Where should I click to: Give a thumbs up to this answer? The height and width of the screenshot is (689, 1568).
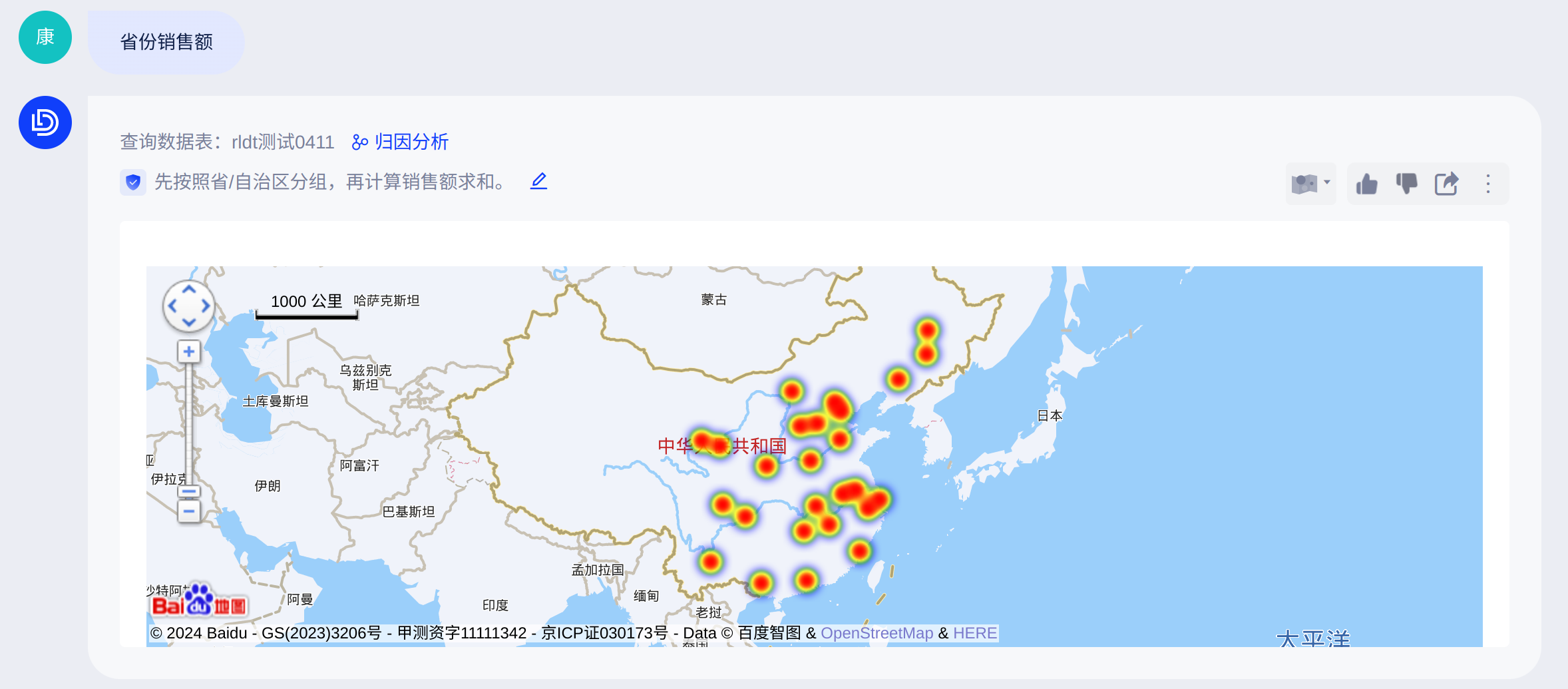tap(1367, 184)
